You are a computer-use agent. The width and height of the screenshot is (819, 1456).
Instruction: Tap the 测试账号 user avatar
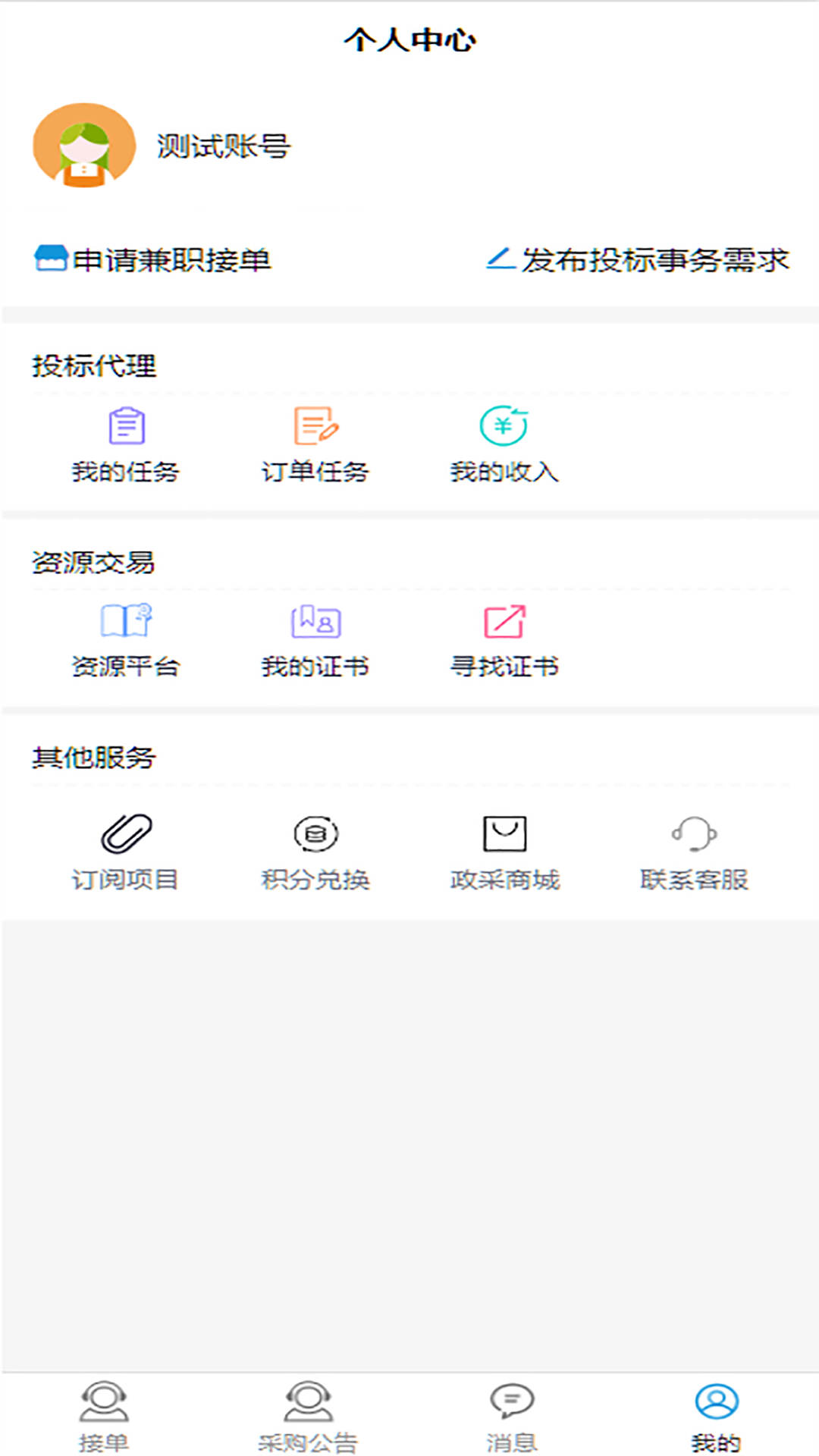tap(85, 148)
